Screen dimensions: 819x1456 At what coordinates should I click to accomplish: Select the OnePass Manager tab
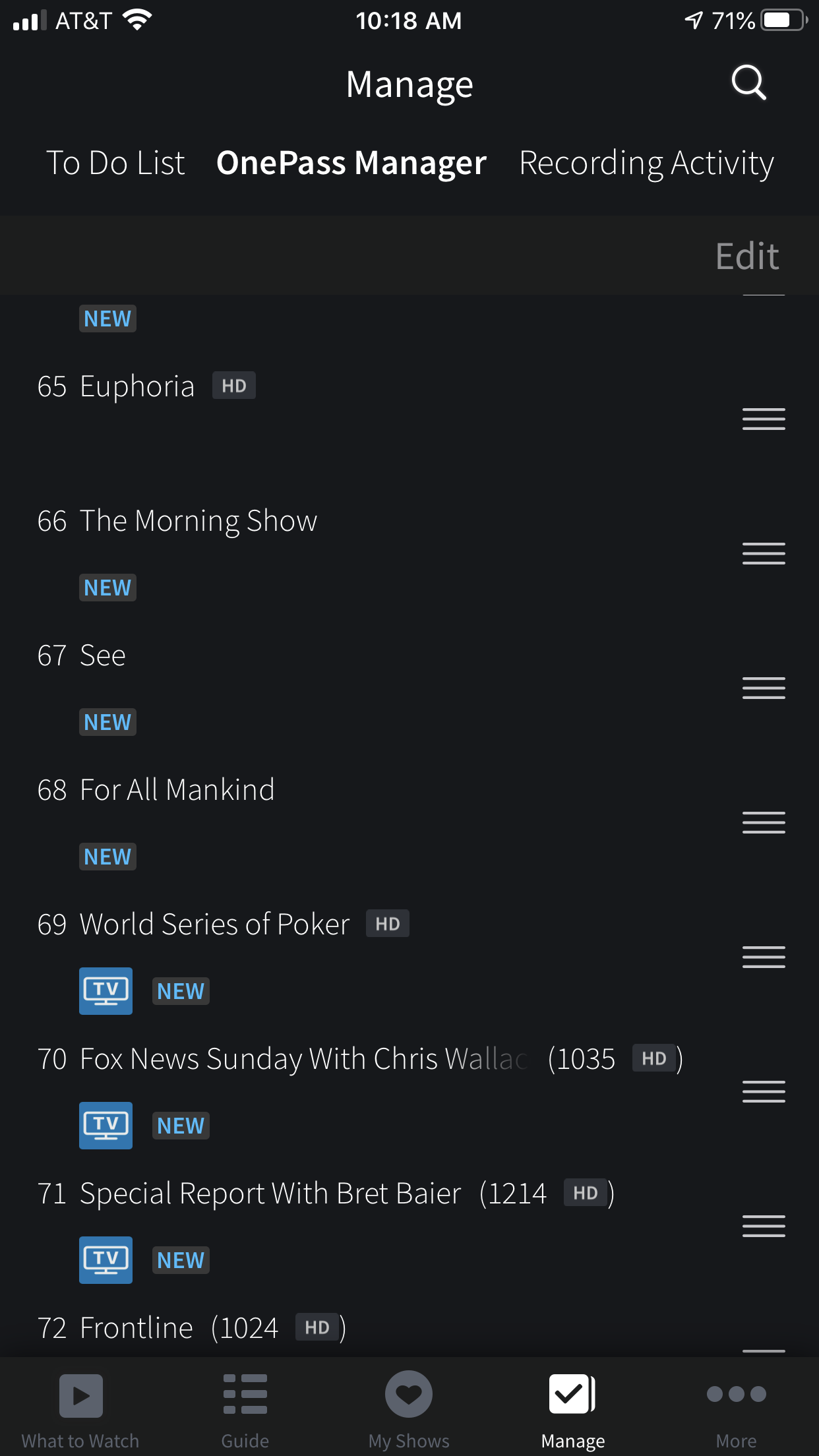351,163
